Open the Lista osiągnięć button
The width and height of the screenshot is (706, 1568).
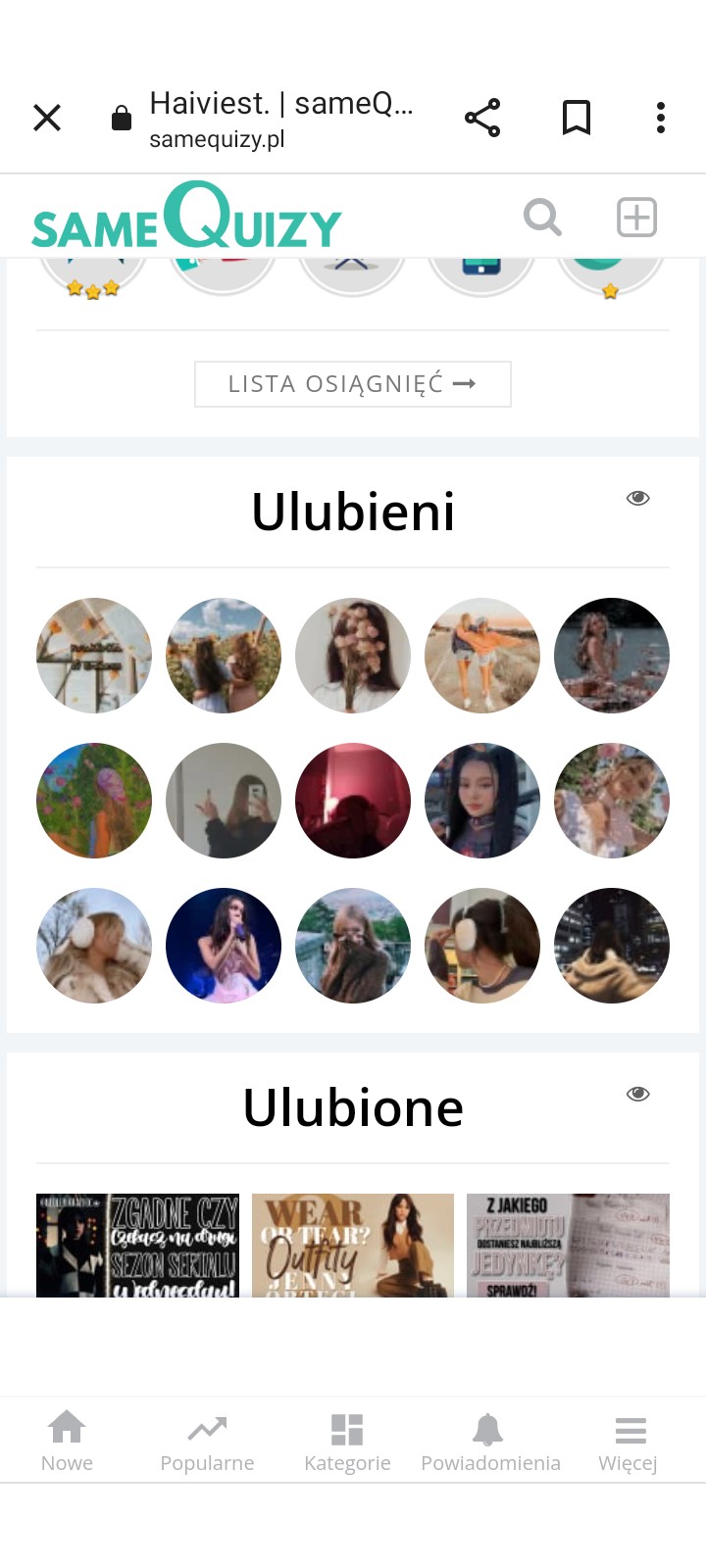tap(353, 384)
